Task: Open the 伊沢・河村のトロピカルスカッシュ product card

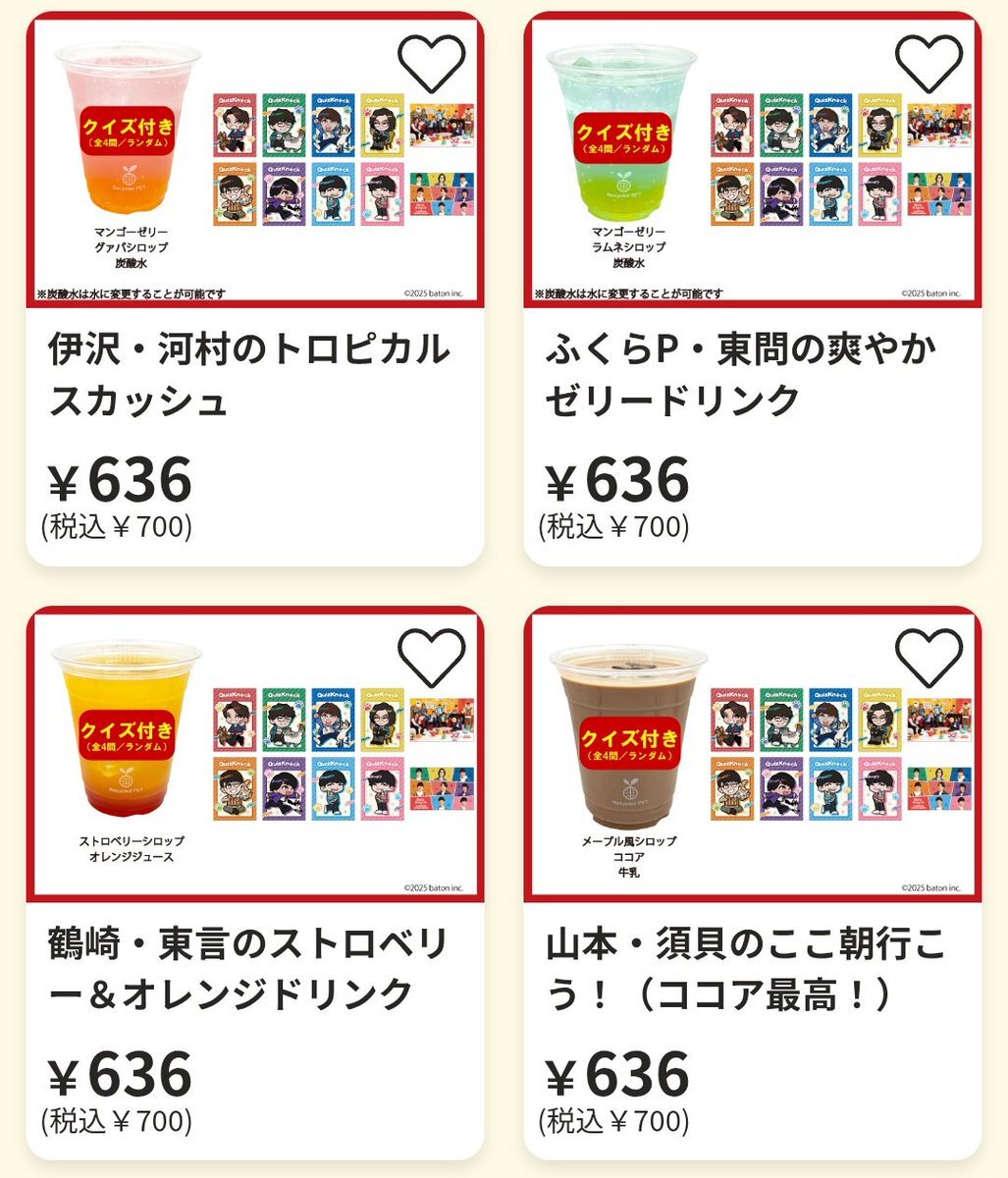Action: coord(255,289)
